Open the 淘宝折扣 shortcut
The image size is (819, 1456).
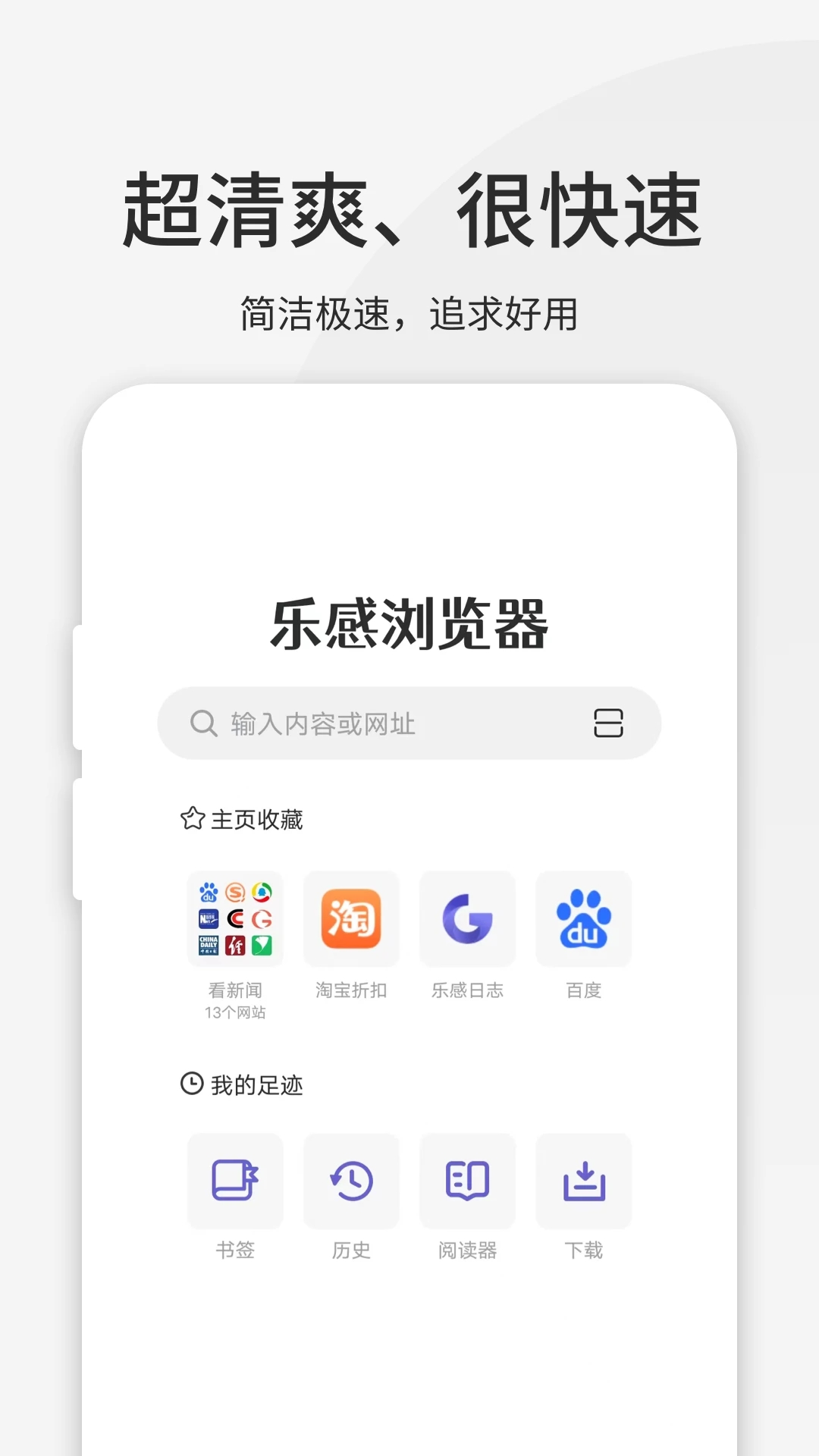(351, 919)
